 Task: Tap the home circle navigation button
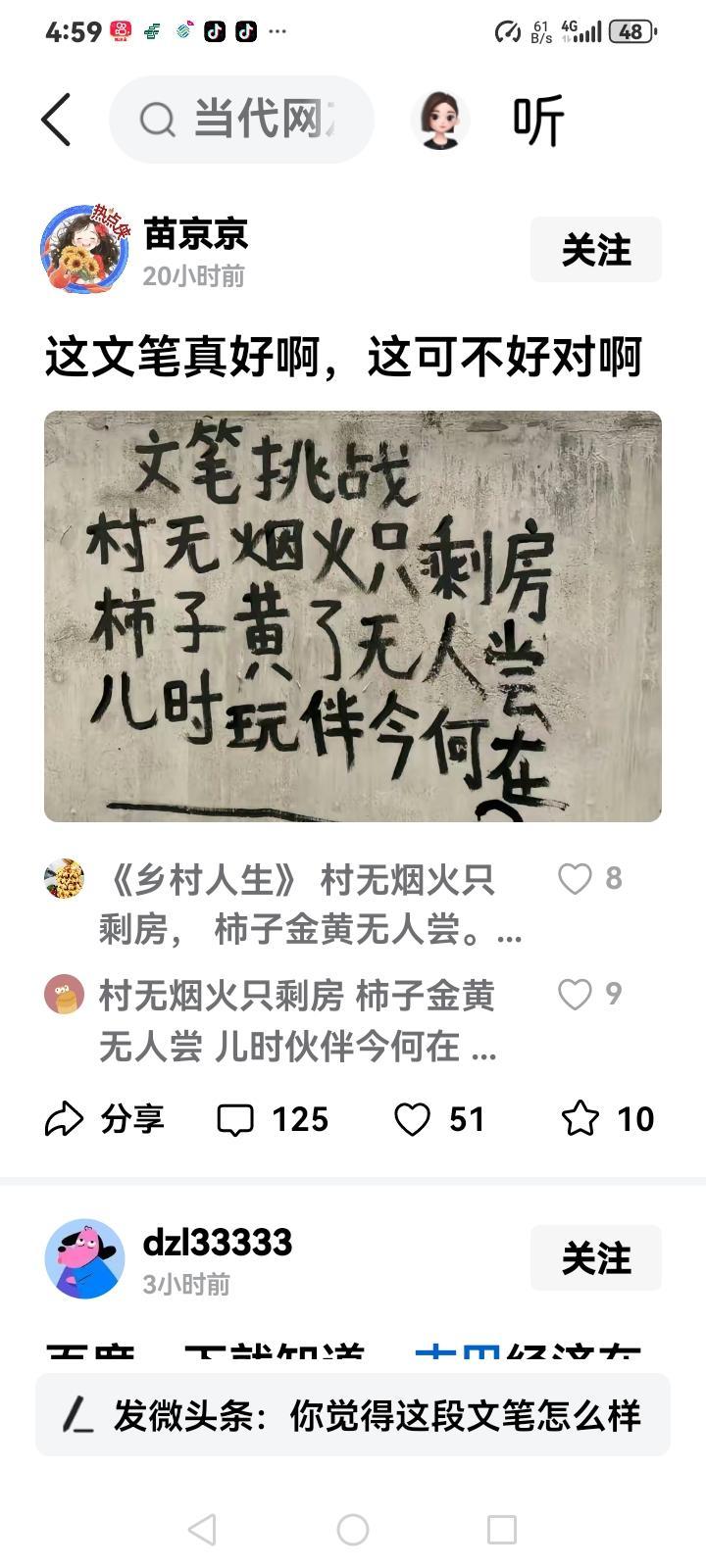pos(352,1528)
